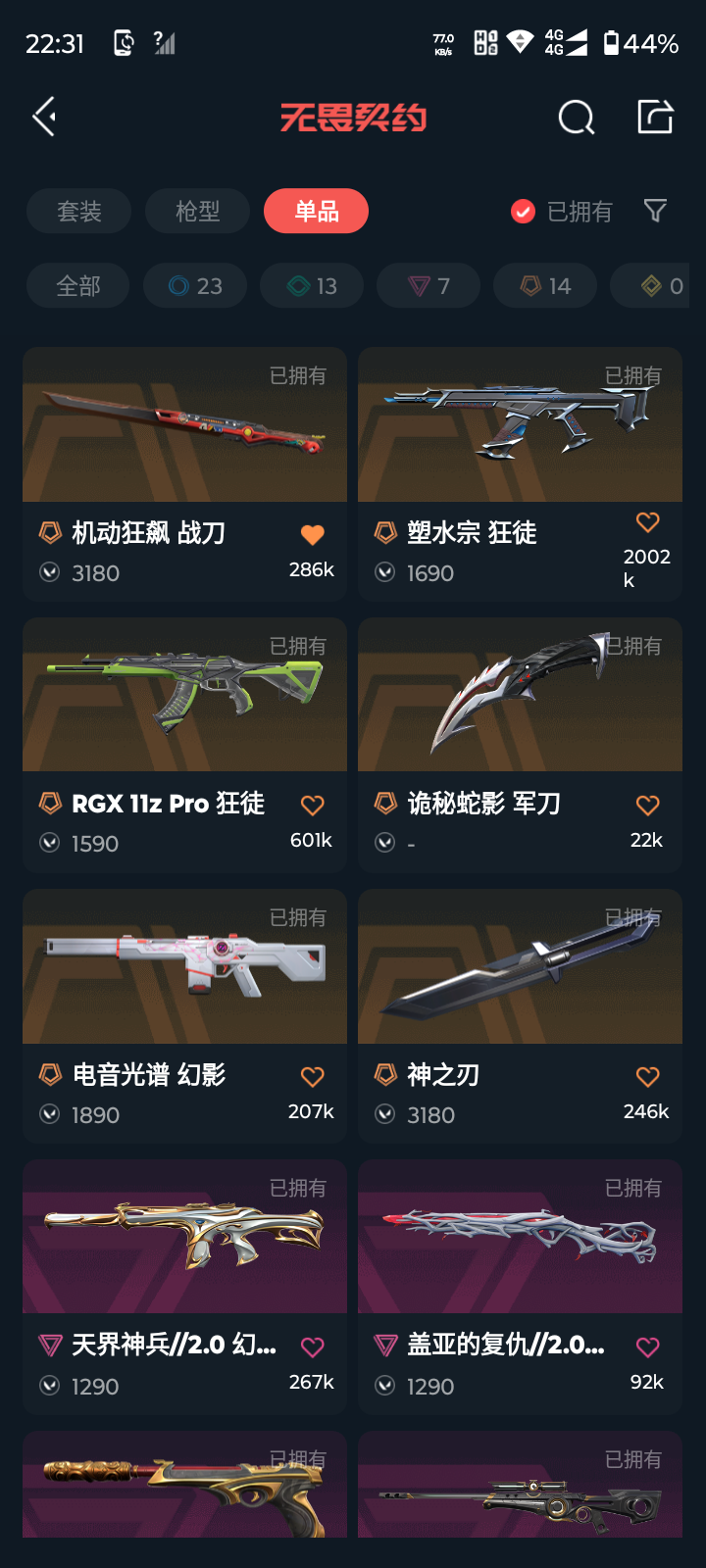The width and height of the screenshot is (706, 1568).
Task: Open the search icon
Action: pos(576,118)
